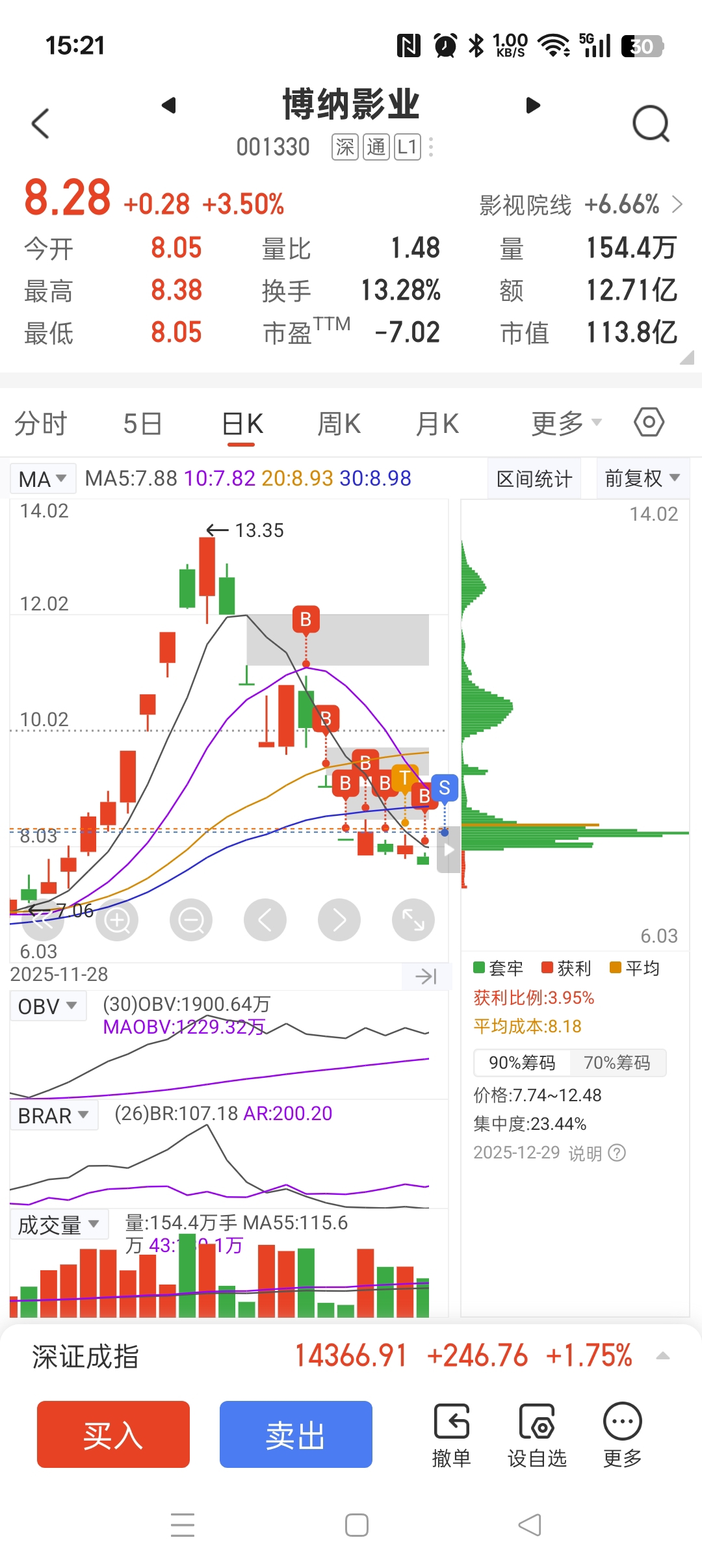Image resolution: width=702 pixels, height=1568 pixels.
Task: Switch to the 70%筹码 option
Action: pos(617,1063)
